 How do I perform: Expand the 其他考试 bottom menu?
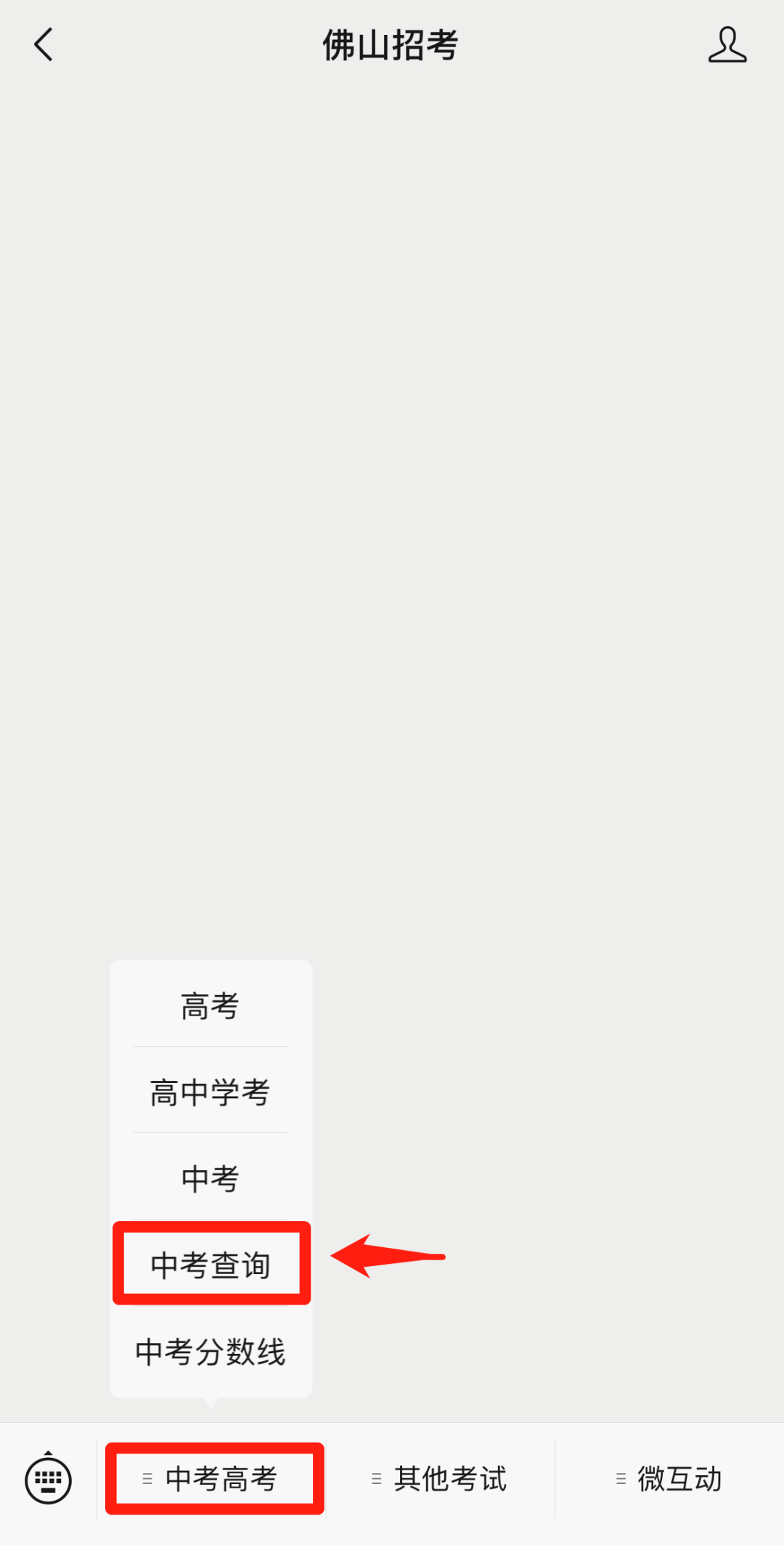pos(441,1479)
